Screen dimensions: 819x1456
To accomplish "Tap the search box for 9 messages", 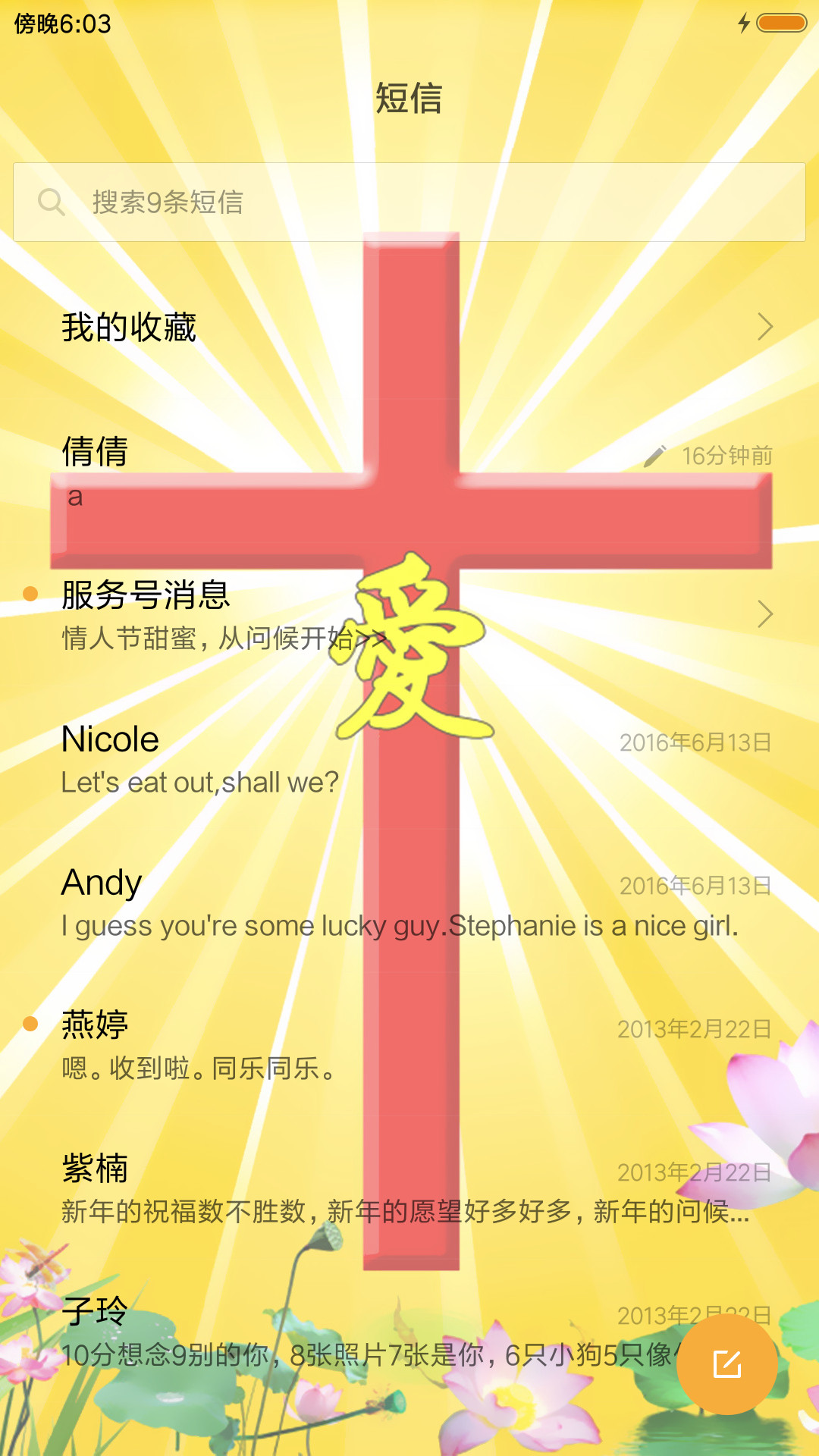I will [x=409, y=202].
